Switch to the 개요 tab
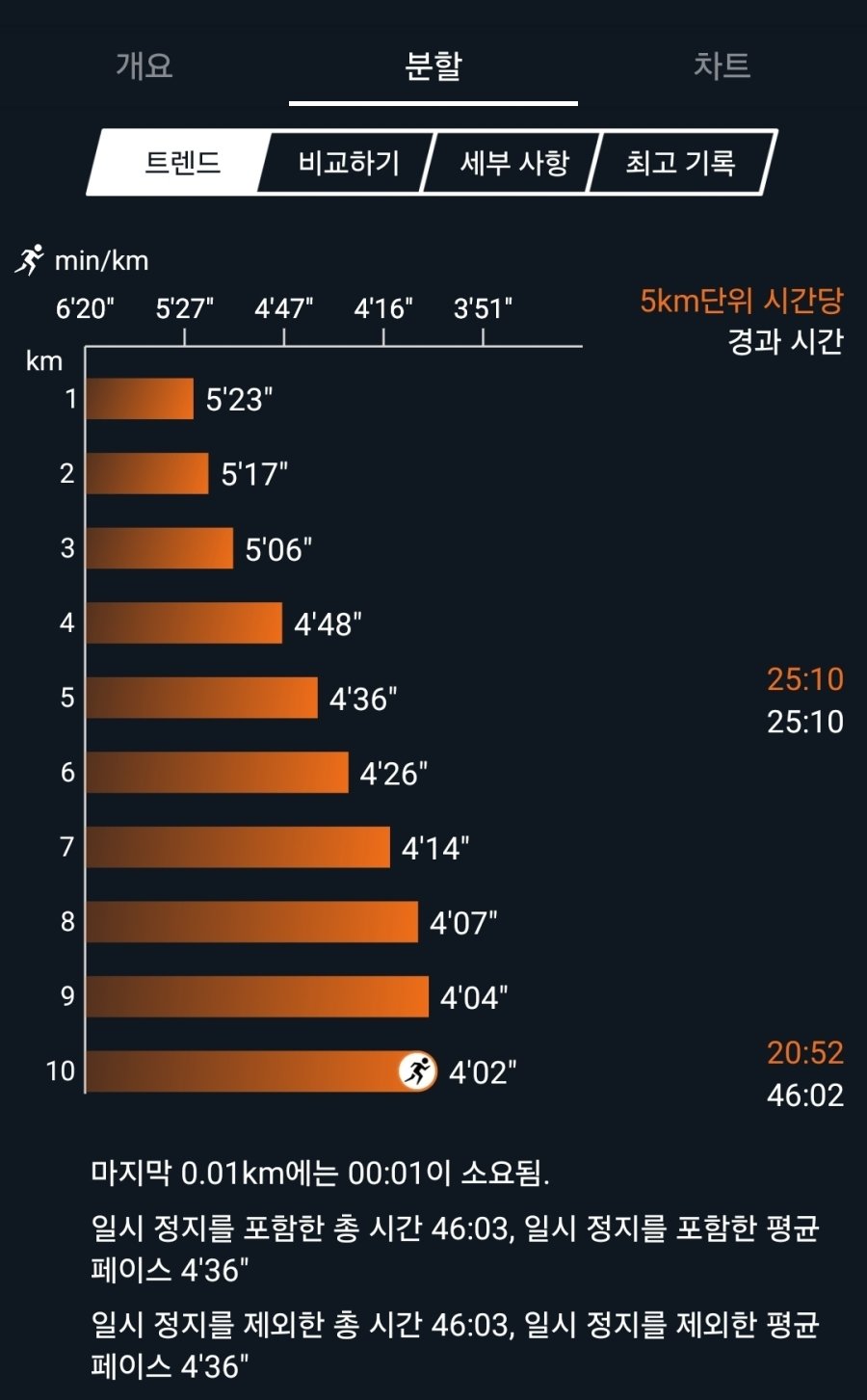The image size is (867, 1400). pyautogui.click(x=144, y=66)
